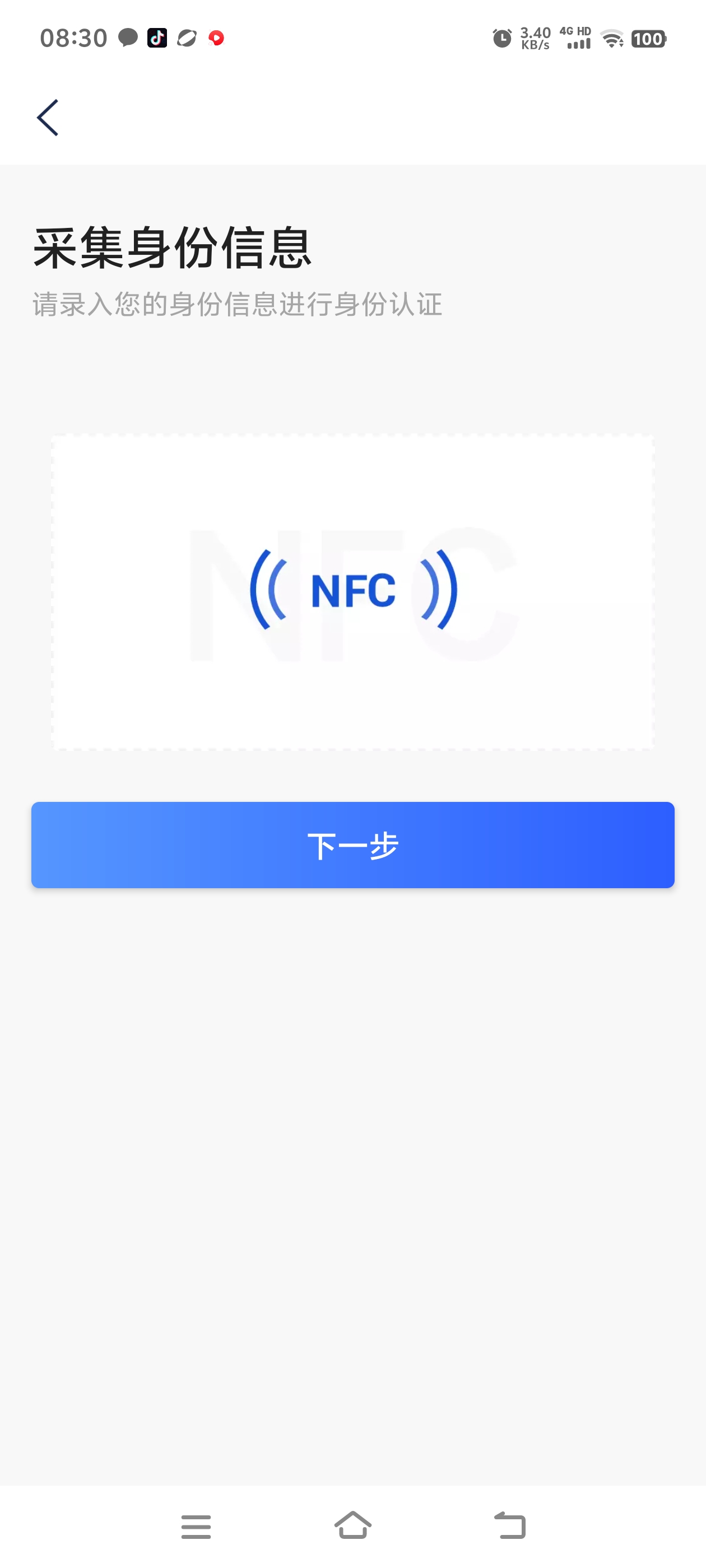Tap the 下一步 button
The width and height of the screenshot is (706, 1568).
coord(352,845)
